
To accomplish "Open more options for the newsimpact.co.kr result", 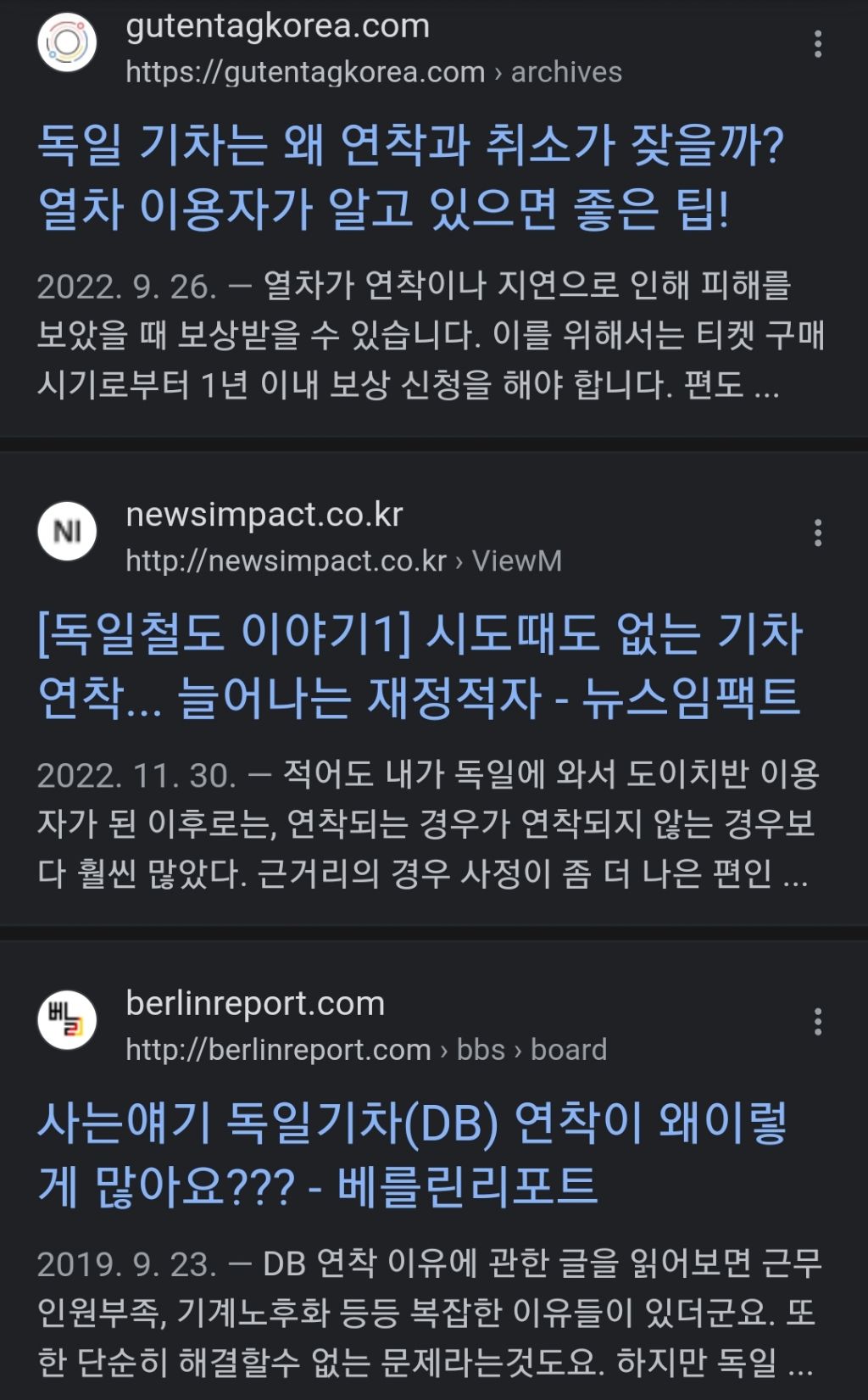I will point(817,533).
